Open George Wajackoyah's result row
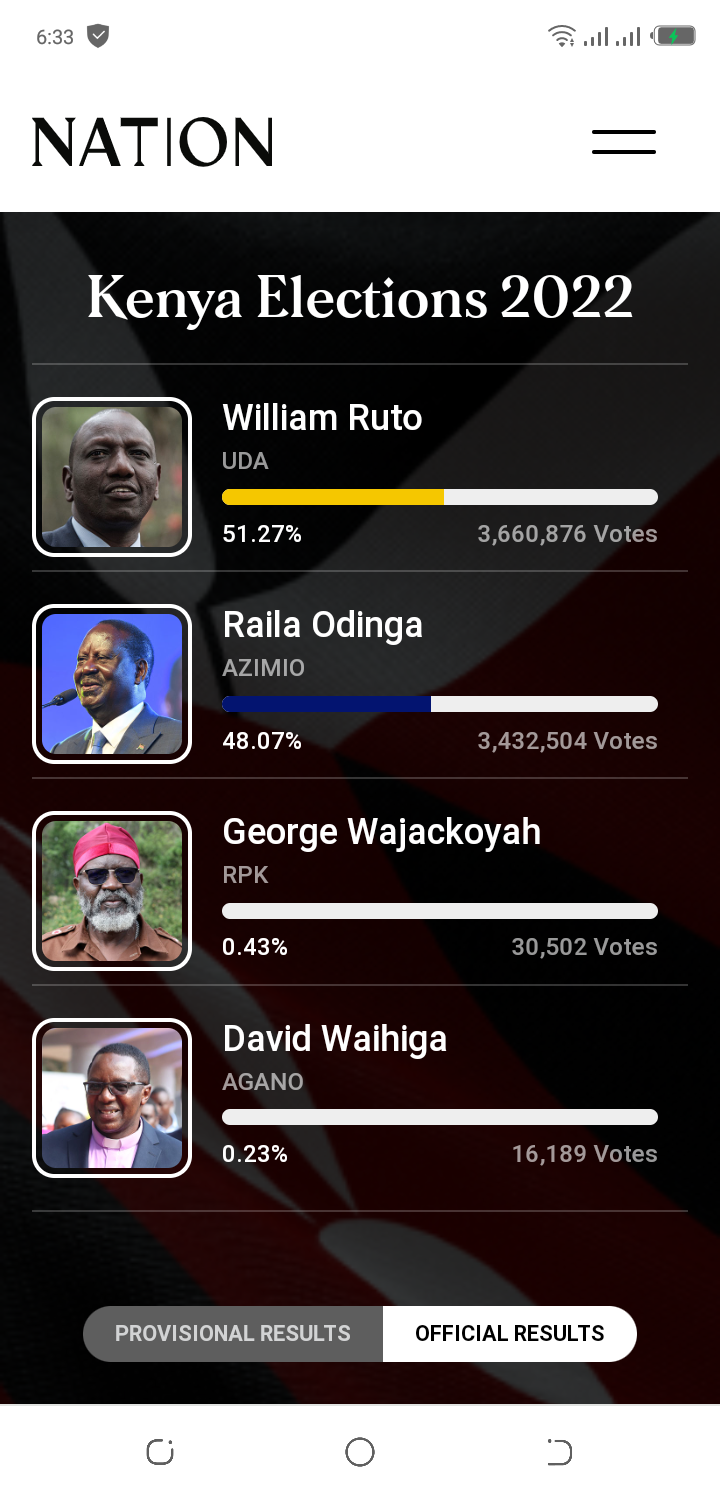720x1500 pixels. (360, 890)
